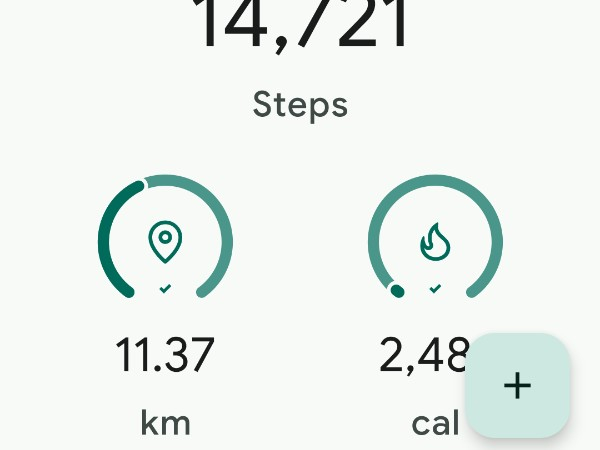Tap the plus floating action button
This screenshot has height=450, width=600.
pyautogui.click(x=517, y=385)
